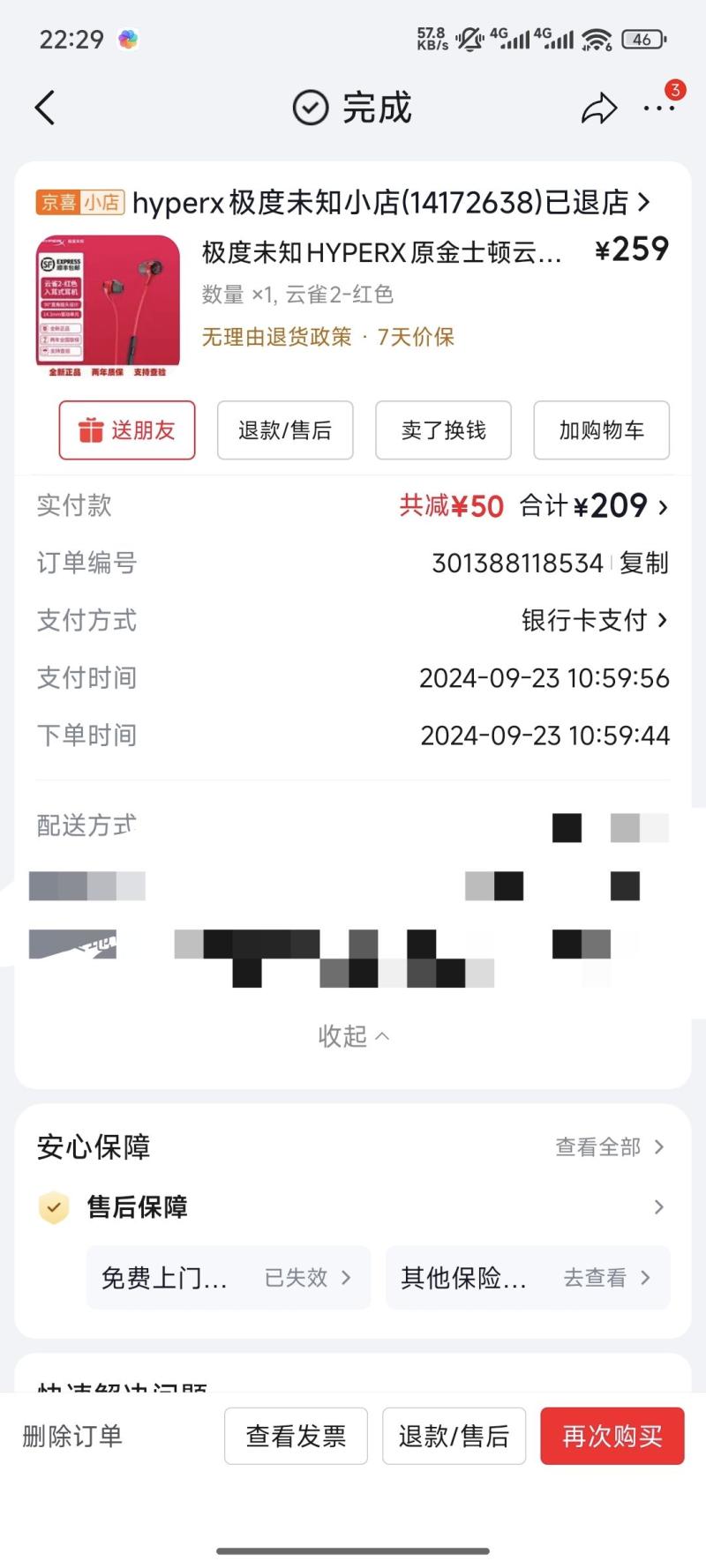Open 银行卡支付 payment method details
This screenshot has width=706, height=1568.
(594, 620)
